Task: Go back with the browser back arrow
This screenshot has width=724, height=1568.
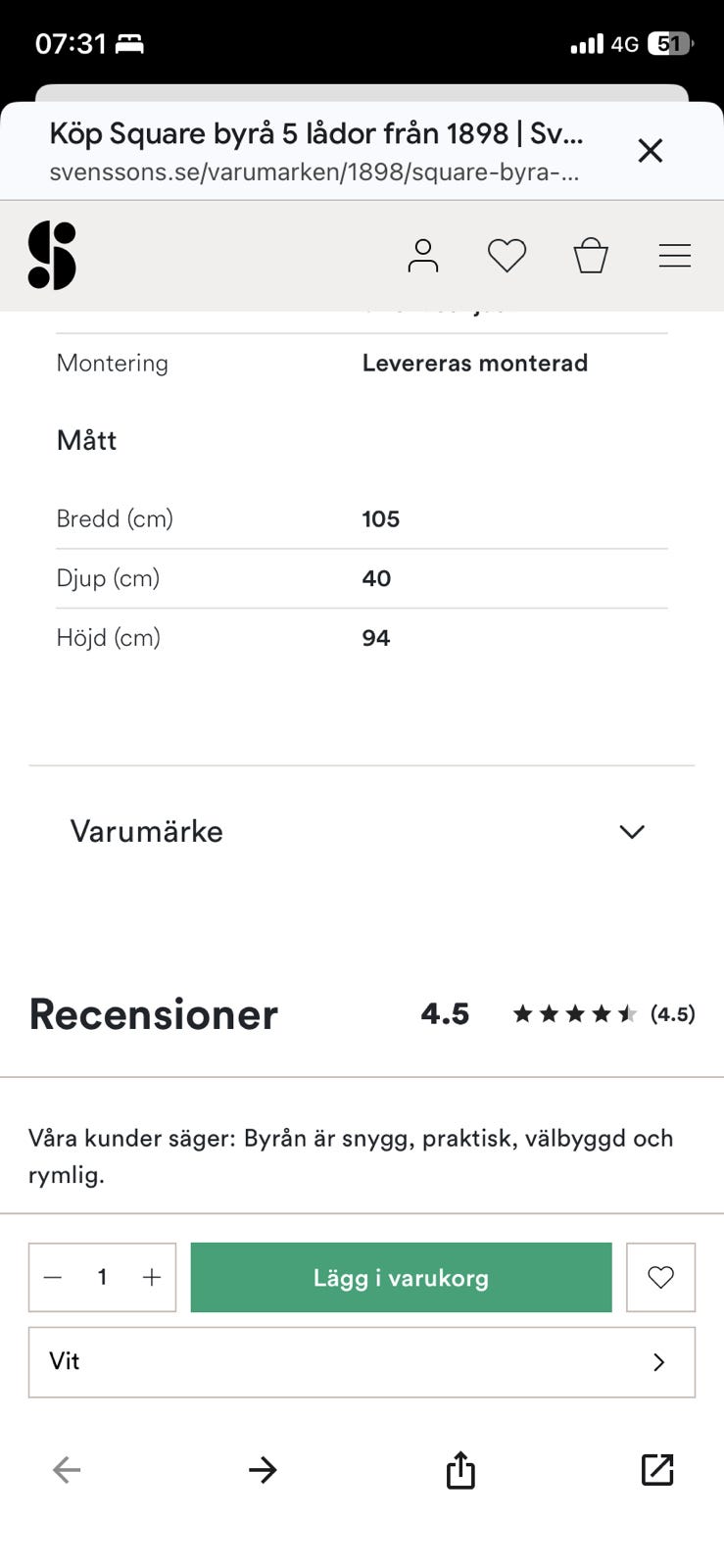Action: pyautogui.click(x=67, y=1470)
